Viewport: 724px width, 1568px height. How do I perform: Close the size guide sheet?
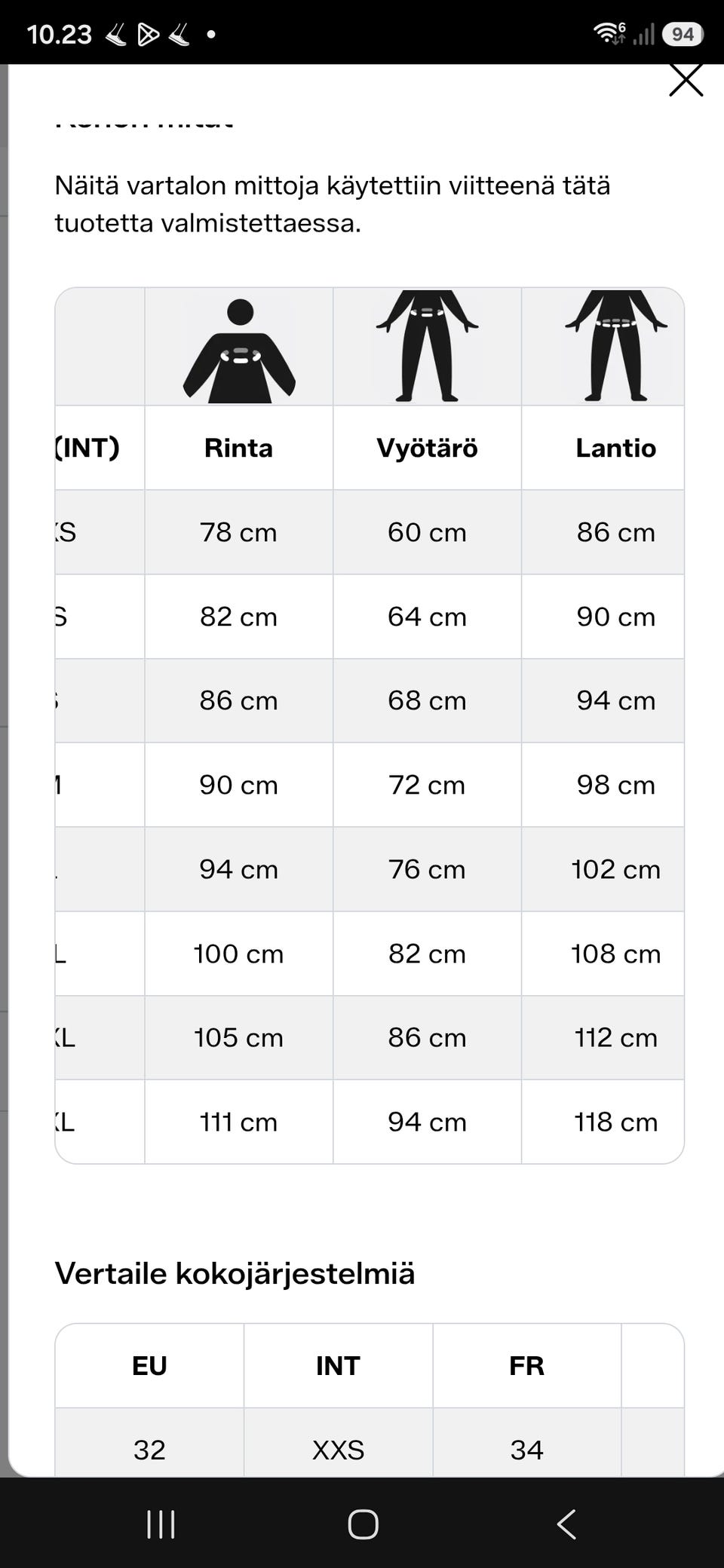click(686, 80)
